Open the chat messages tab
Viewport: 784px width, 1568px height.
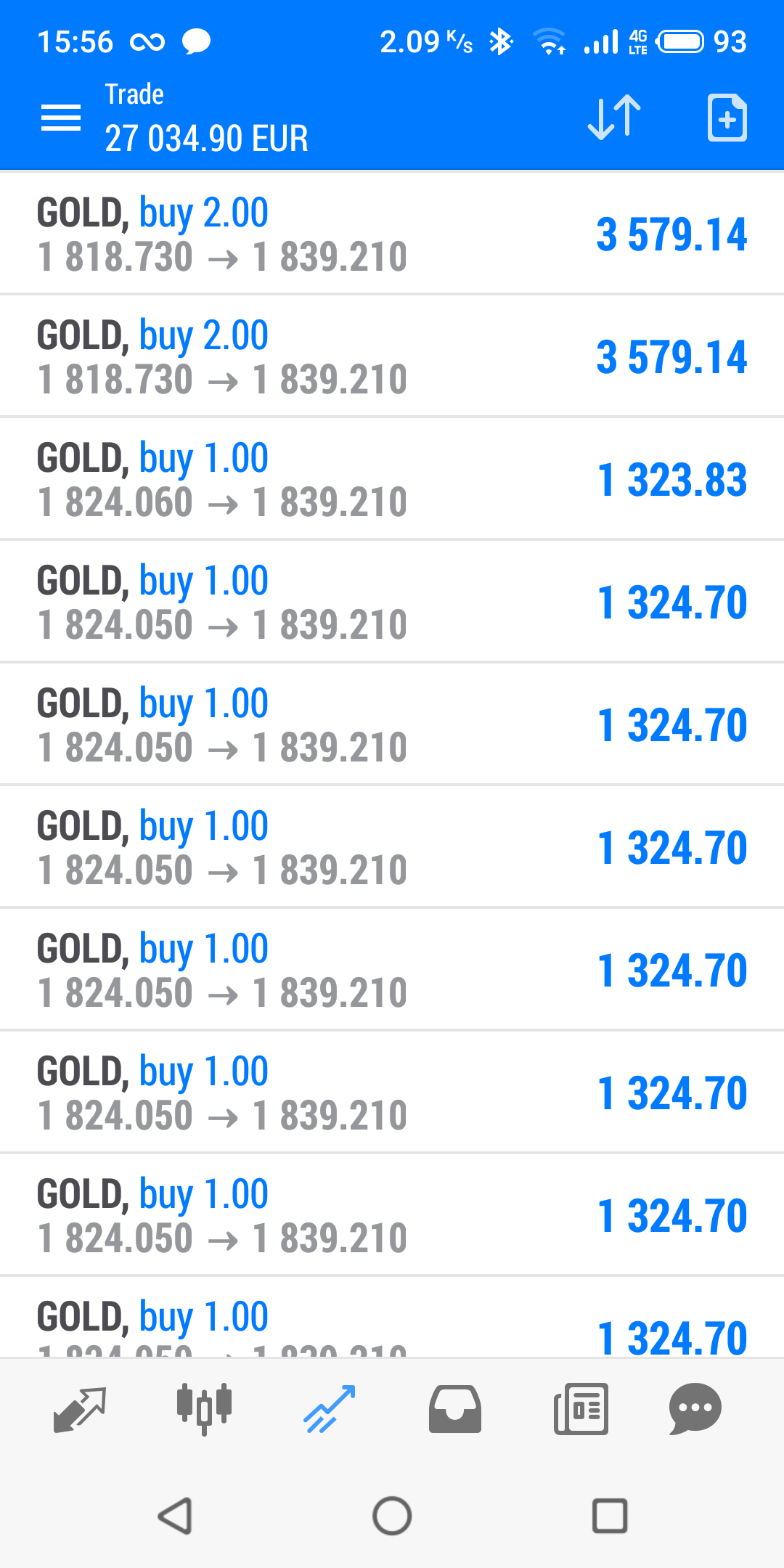tap(695, 1409)
